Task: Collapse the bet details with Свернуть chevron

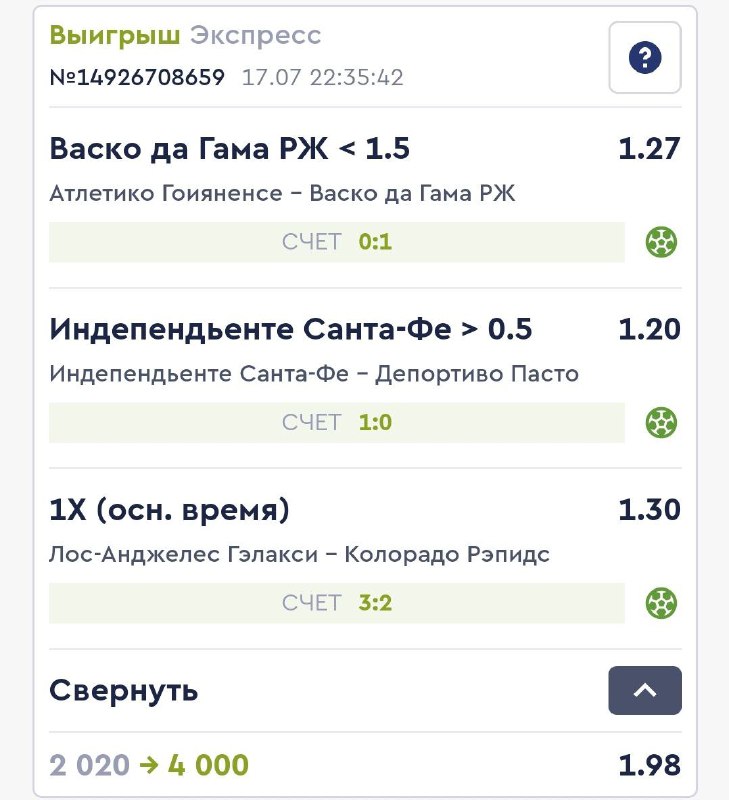Action: (645, 690)
